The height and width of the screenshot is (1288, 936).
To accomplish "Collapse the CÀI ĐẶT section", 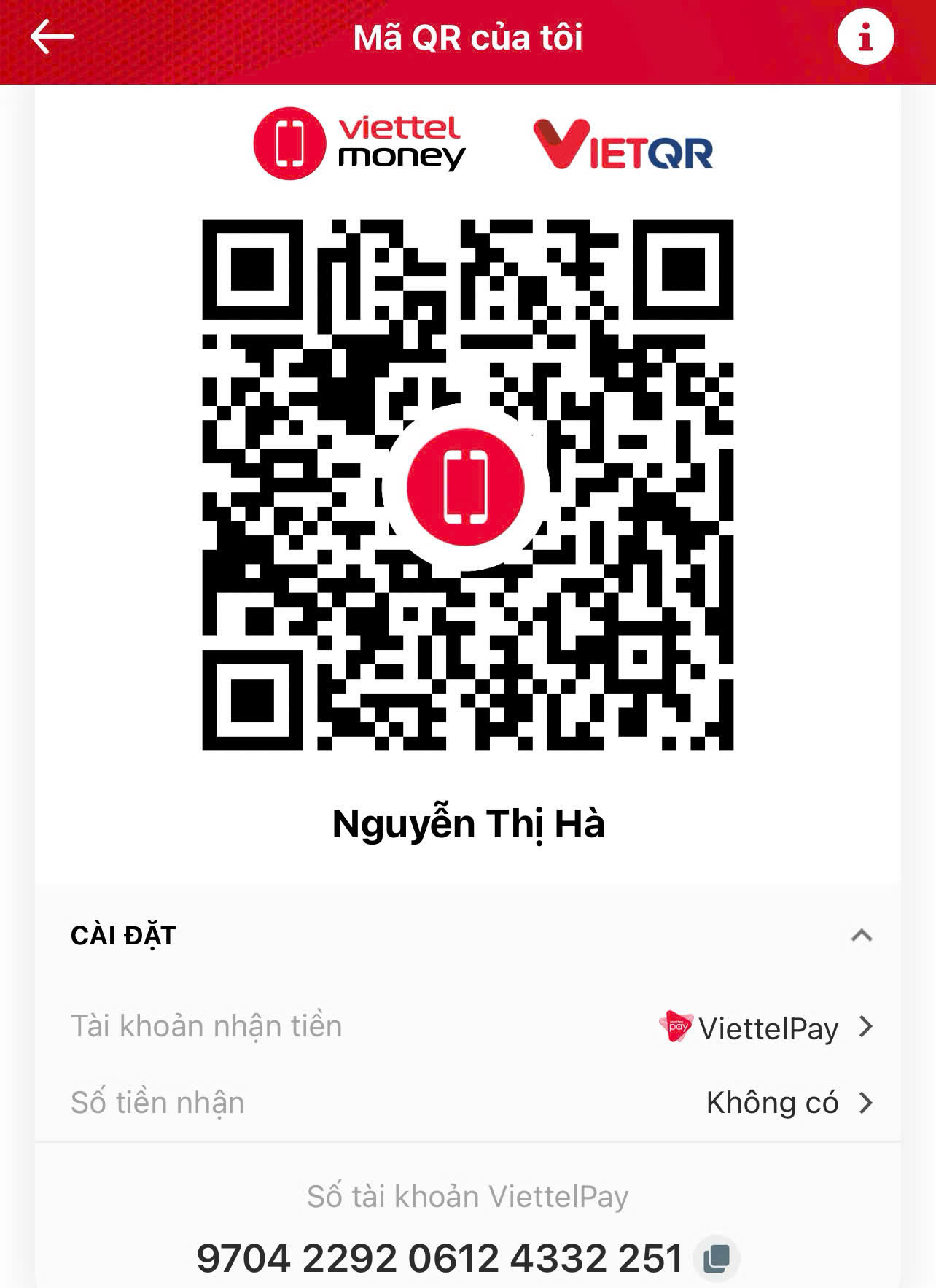I will (861, 935).
